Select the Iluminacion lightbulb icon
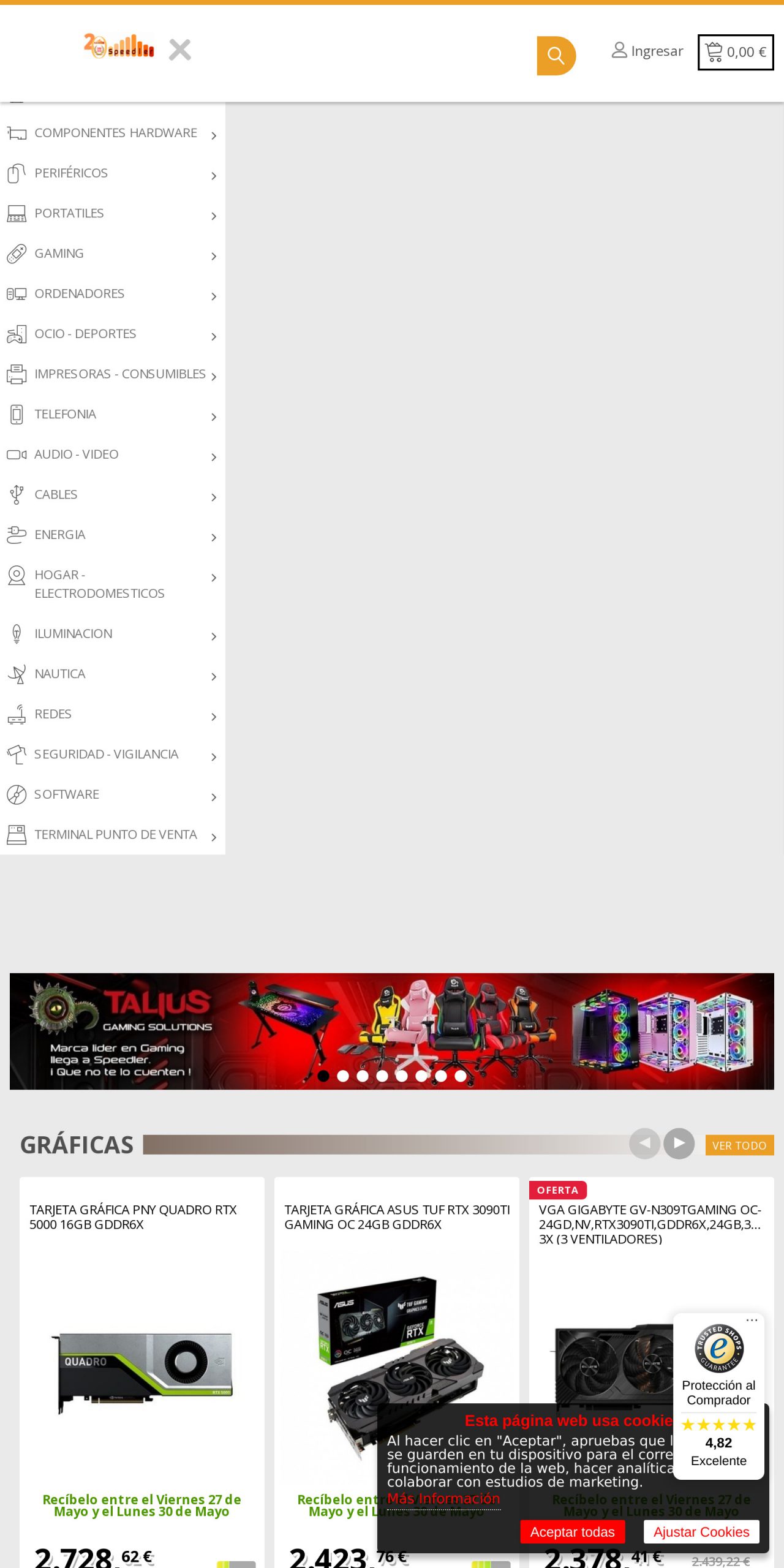The image size is (784, 1568). [17, 633]
